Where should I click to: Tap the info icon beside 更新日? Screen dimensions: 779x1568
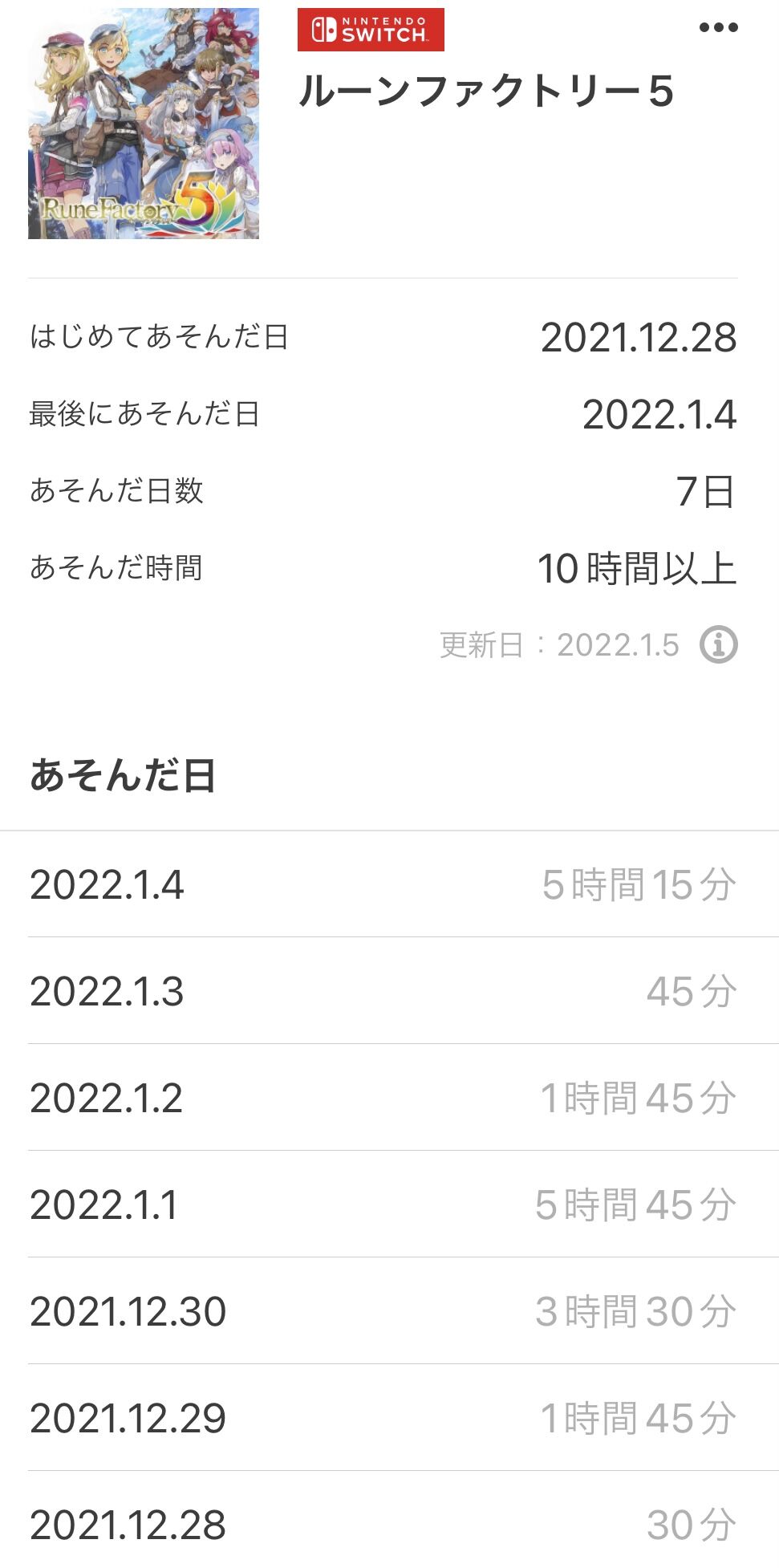718,644
